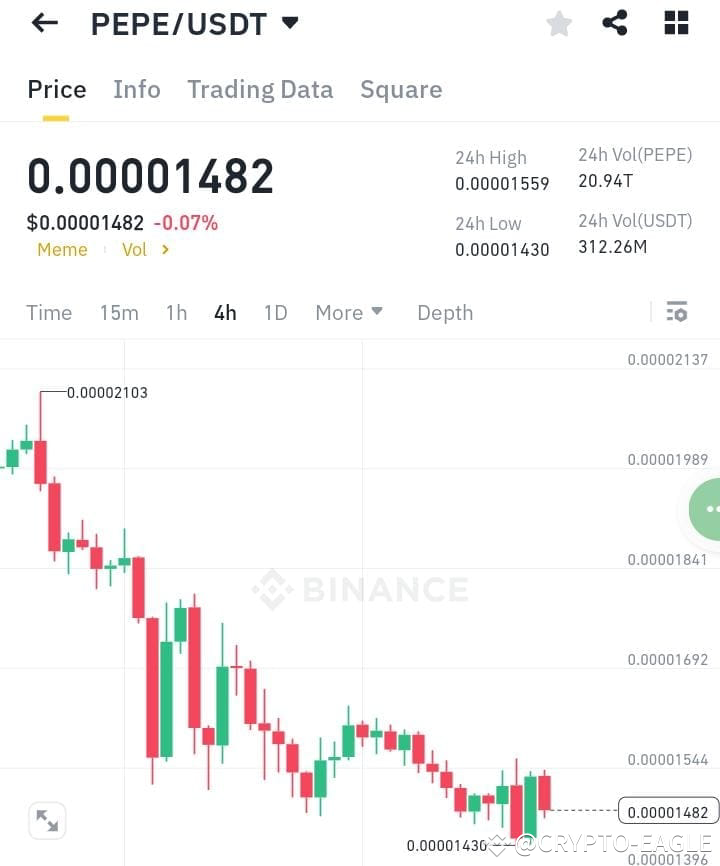Image resolution: width=720 pixels, height=866 pixels.
Task: Tap the star to favorite PEPE/USDT
Action: (x=558, y=23)
